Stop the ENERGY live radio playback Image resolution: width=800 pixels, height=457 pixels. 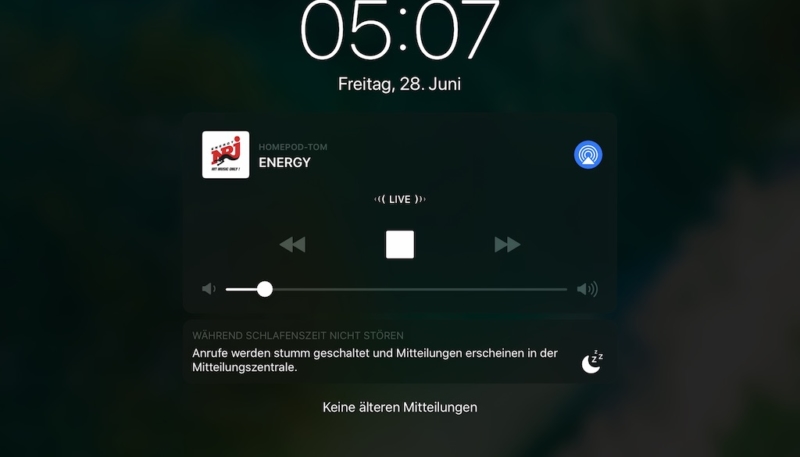pyautogui.click(x=400, y=245)
